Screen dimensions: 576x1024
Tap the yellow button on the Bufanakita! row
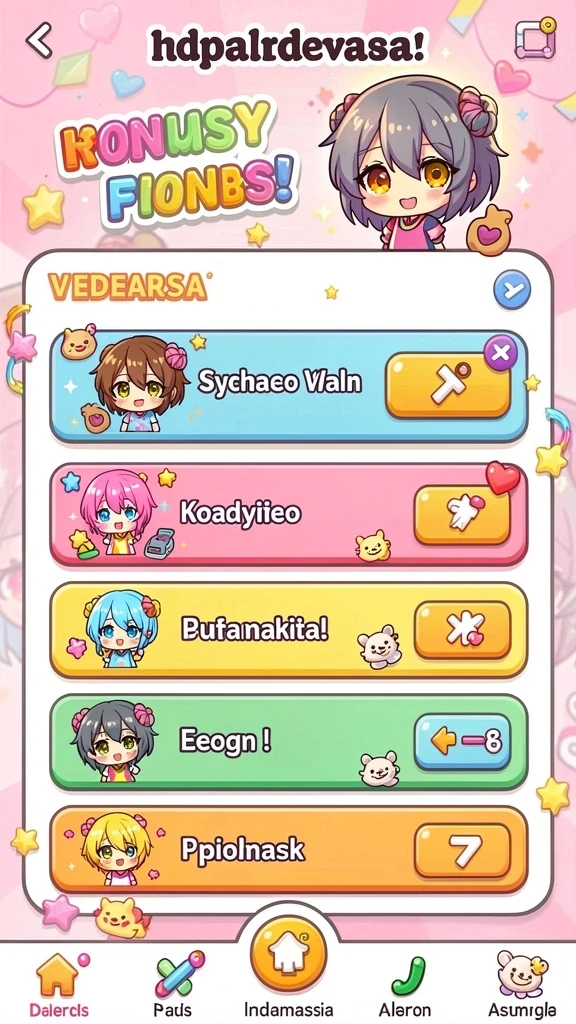(462, 630)
